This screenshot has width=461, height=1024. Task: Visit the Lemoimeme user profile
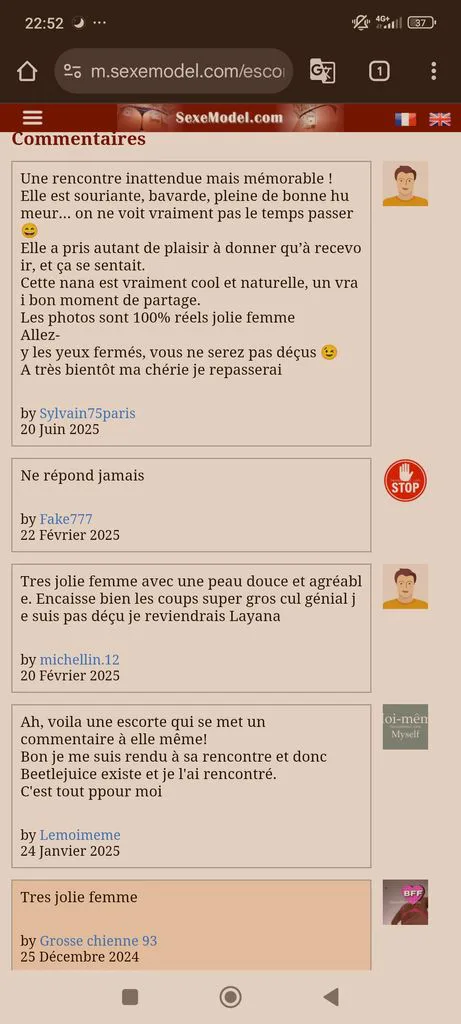(x=80, y=835)
